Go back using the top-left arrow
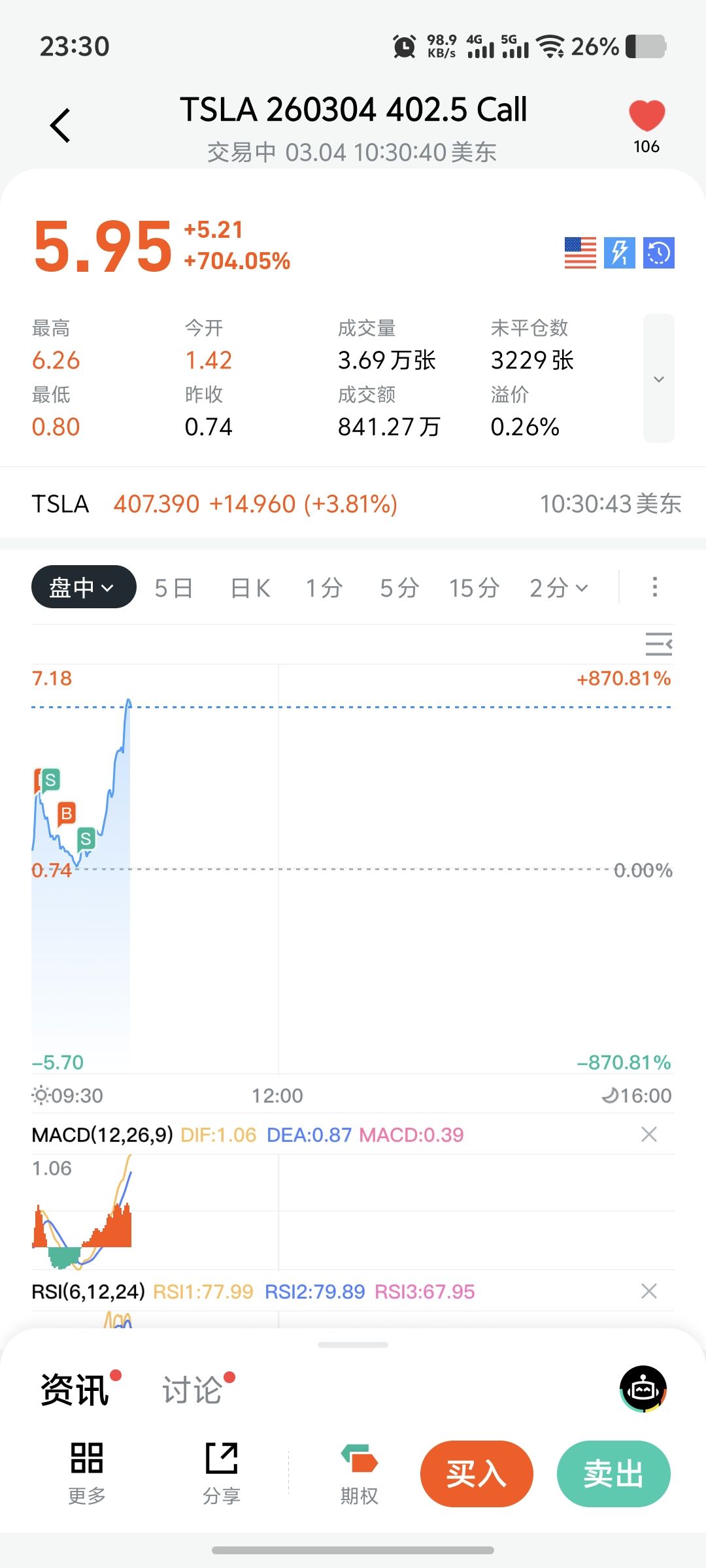The image size is (706, 1568). [60, 125]
